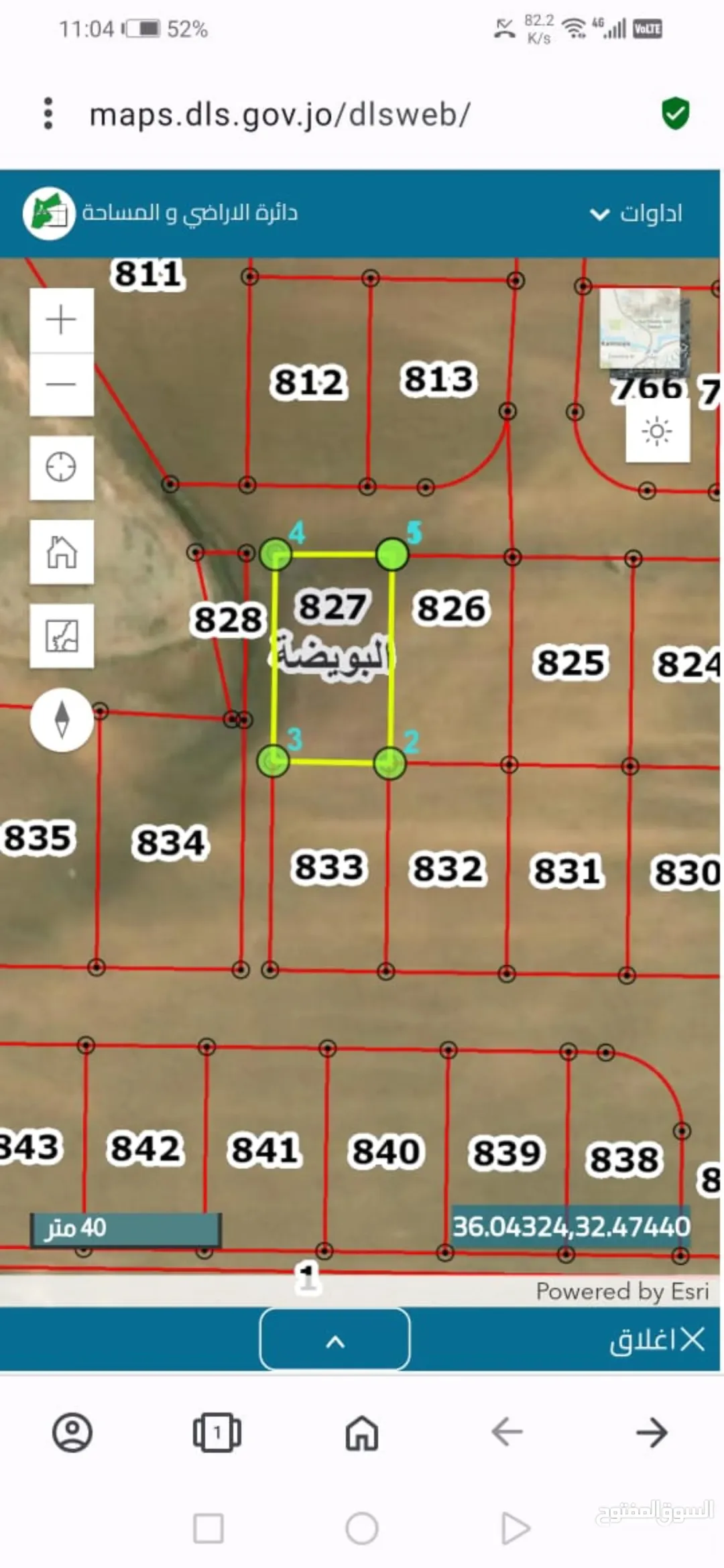
Task: Expand the bottom panel with up arrow
Action: click(335, 1339)
